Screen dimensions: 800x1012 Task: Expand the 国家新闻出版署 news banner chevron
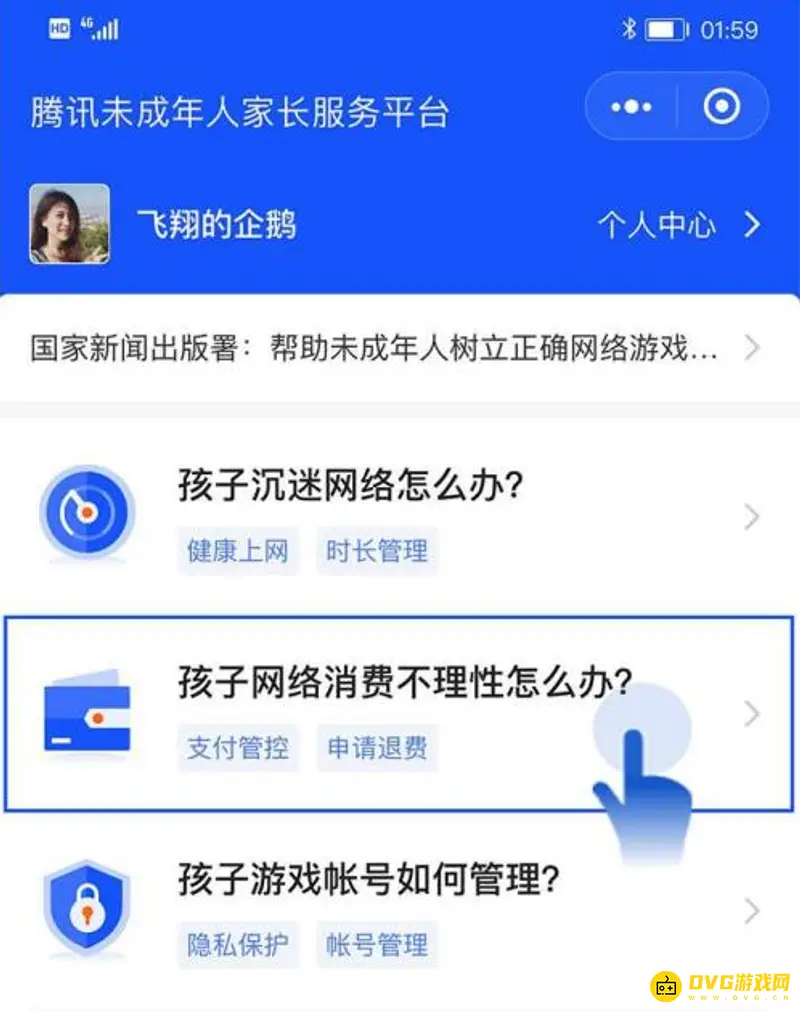pos(753,348)
